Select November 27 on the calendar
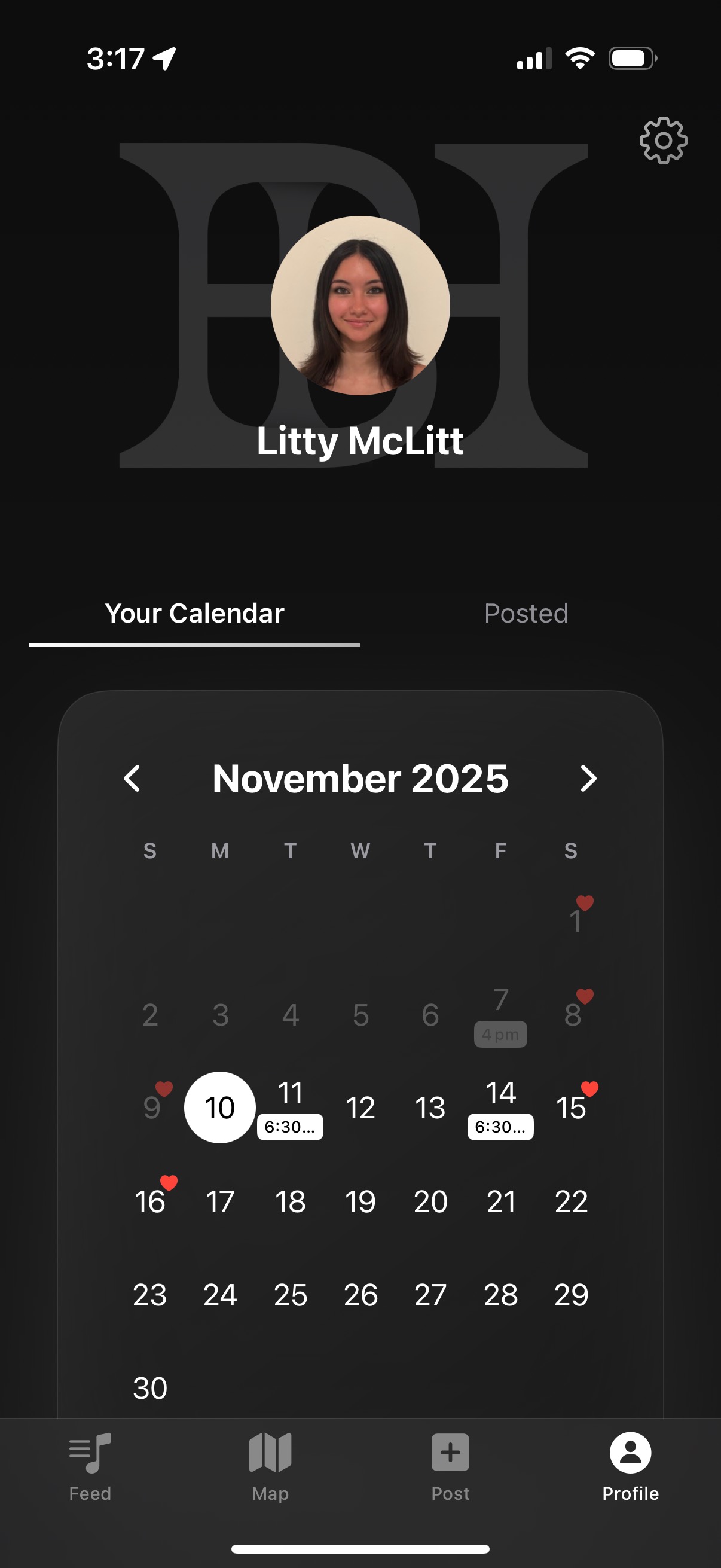 point(430,1295)
